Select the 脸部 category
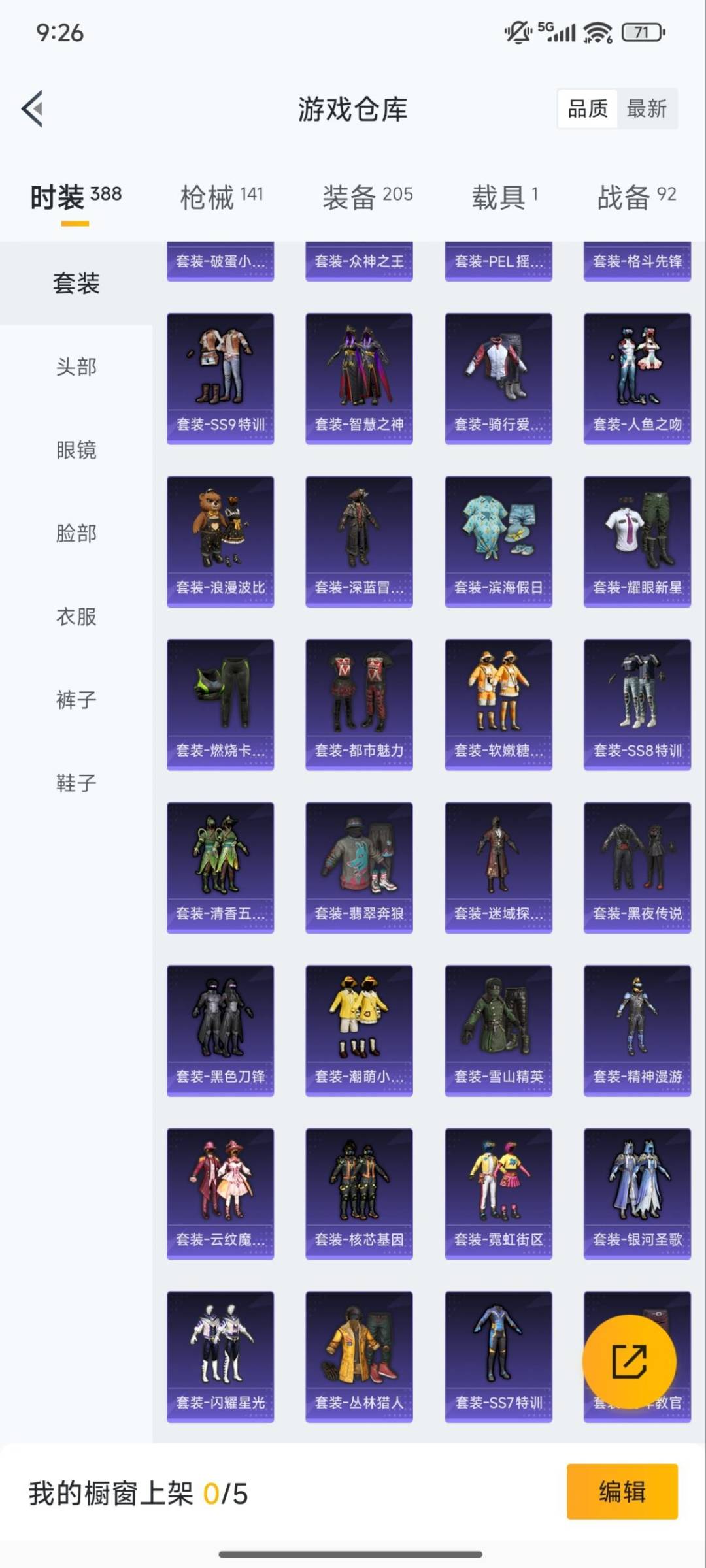 76,533
